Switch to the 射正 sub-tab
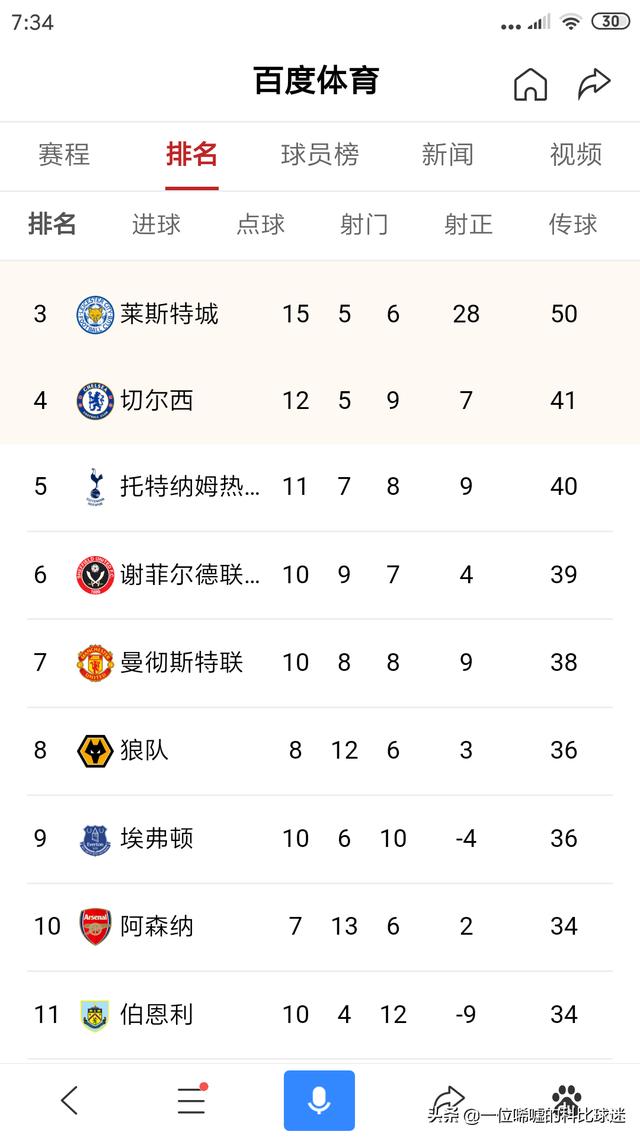Image resolution: width=640 pixels, height=1138 pixels. [469, 224]
